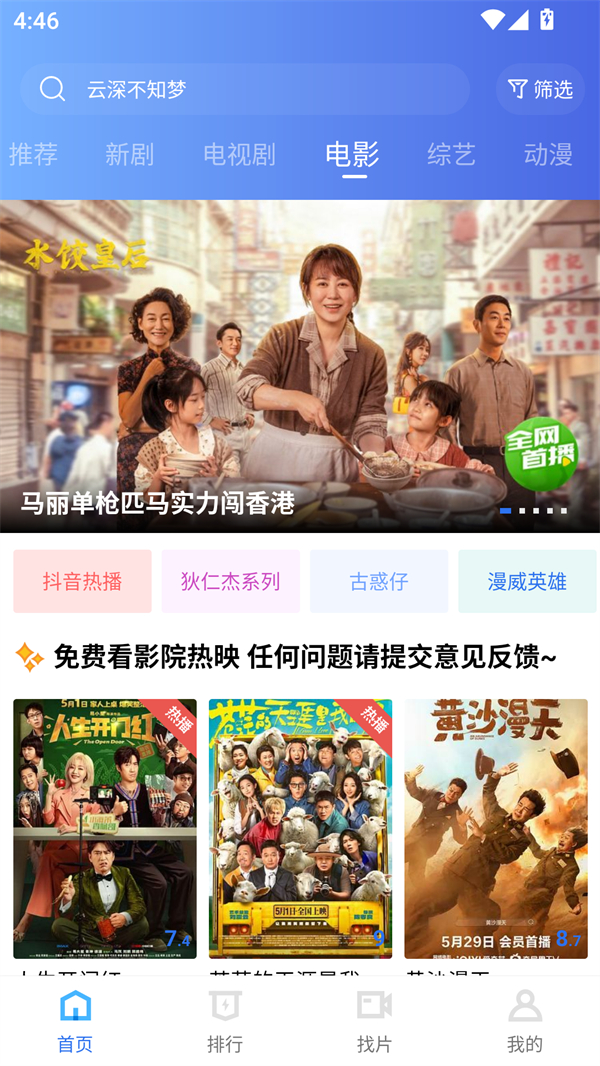This screenshot has width=600, height=1066.
Task: Switch to the 新剧 tab
Action: click(129, 154)
